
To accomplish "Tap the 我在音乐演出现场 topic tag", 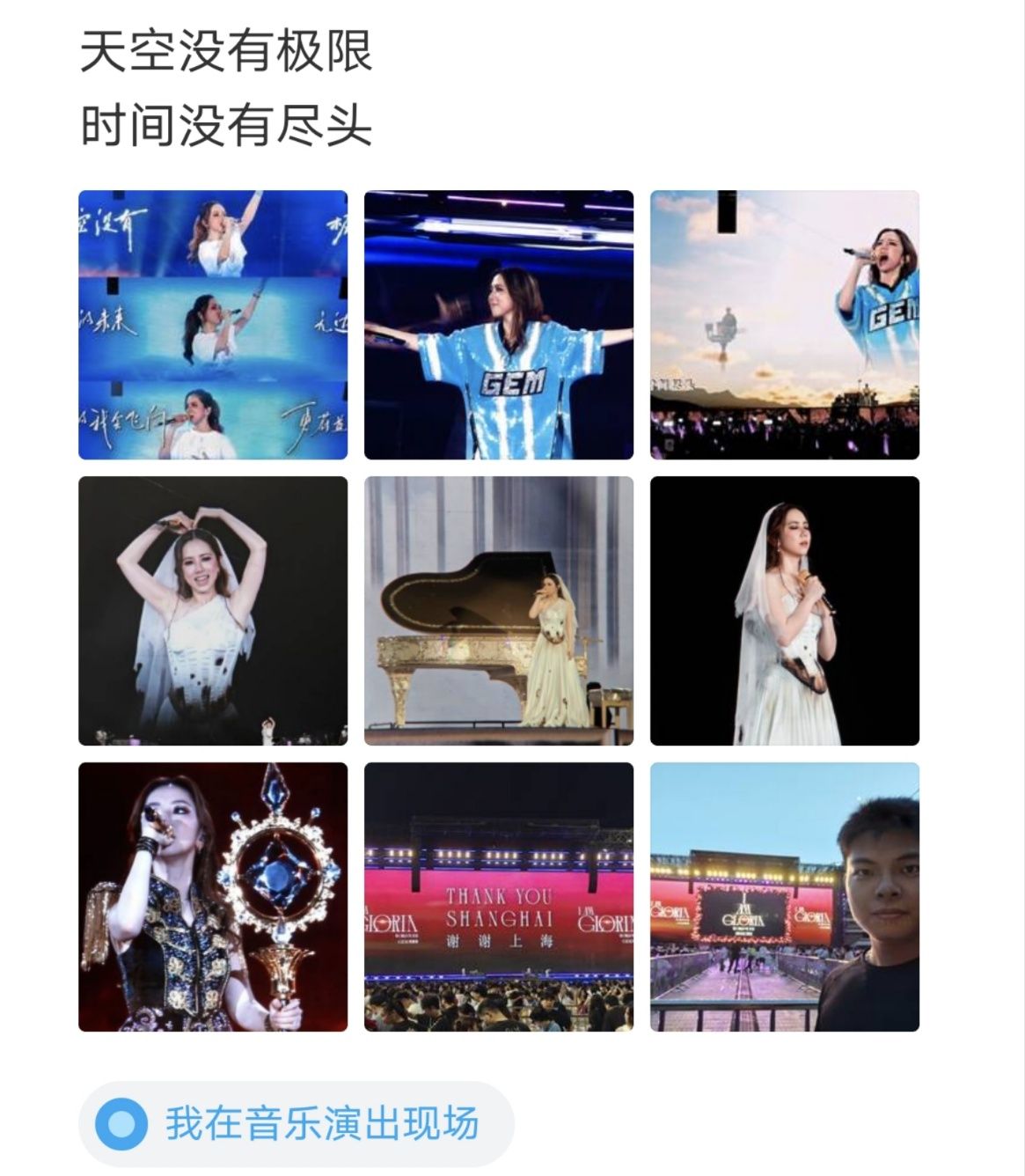I will [297, 1124].
